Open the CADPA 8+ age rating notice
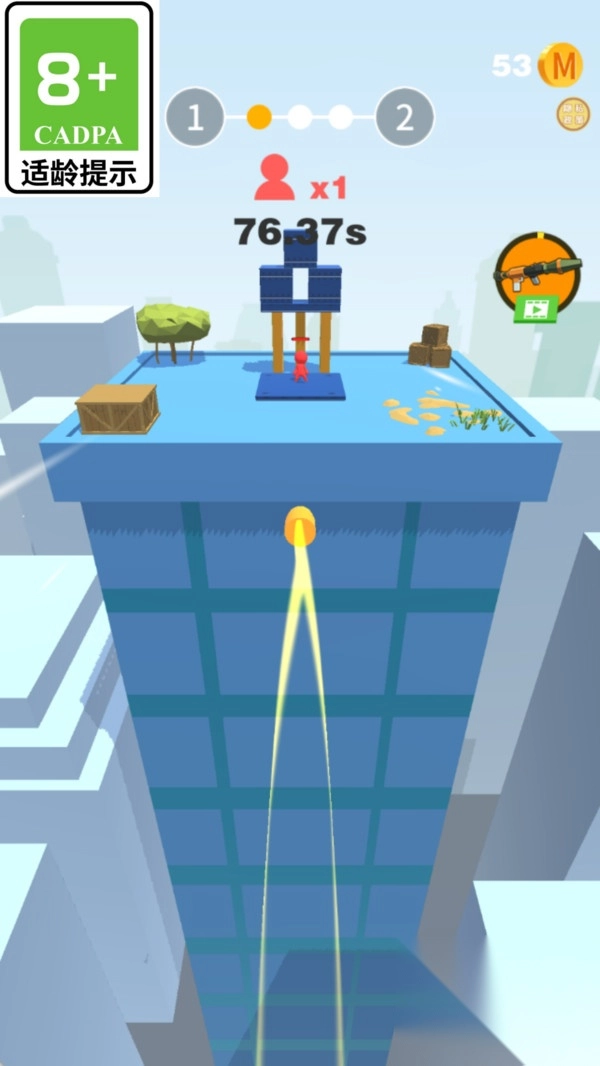The width and height of the screenshot is (600, 1066). [79, 98]
